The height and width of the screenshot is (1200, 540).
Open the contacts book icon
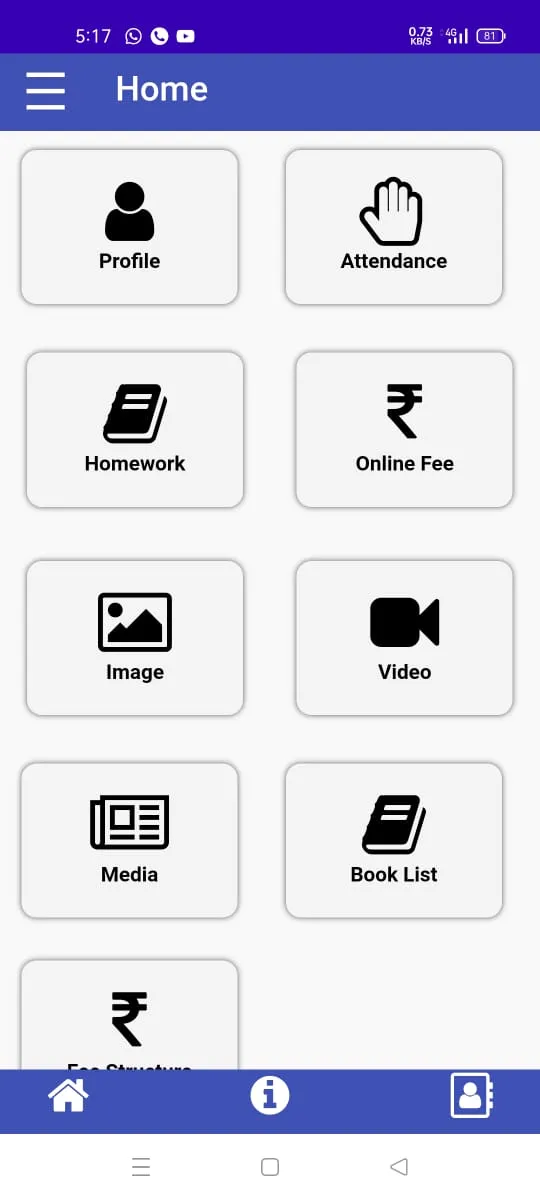(x=472, y=1095)
